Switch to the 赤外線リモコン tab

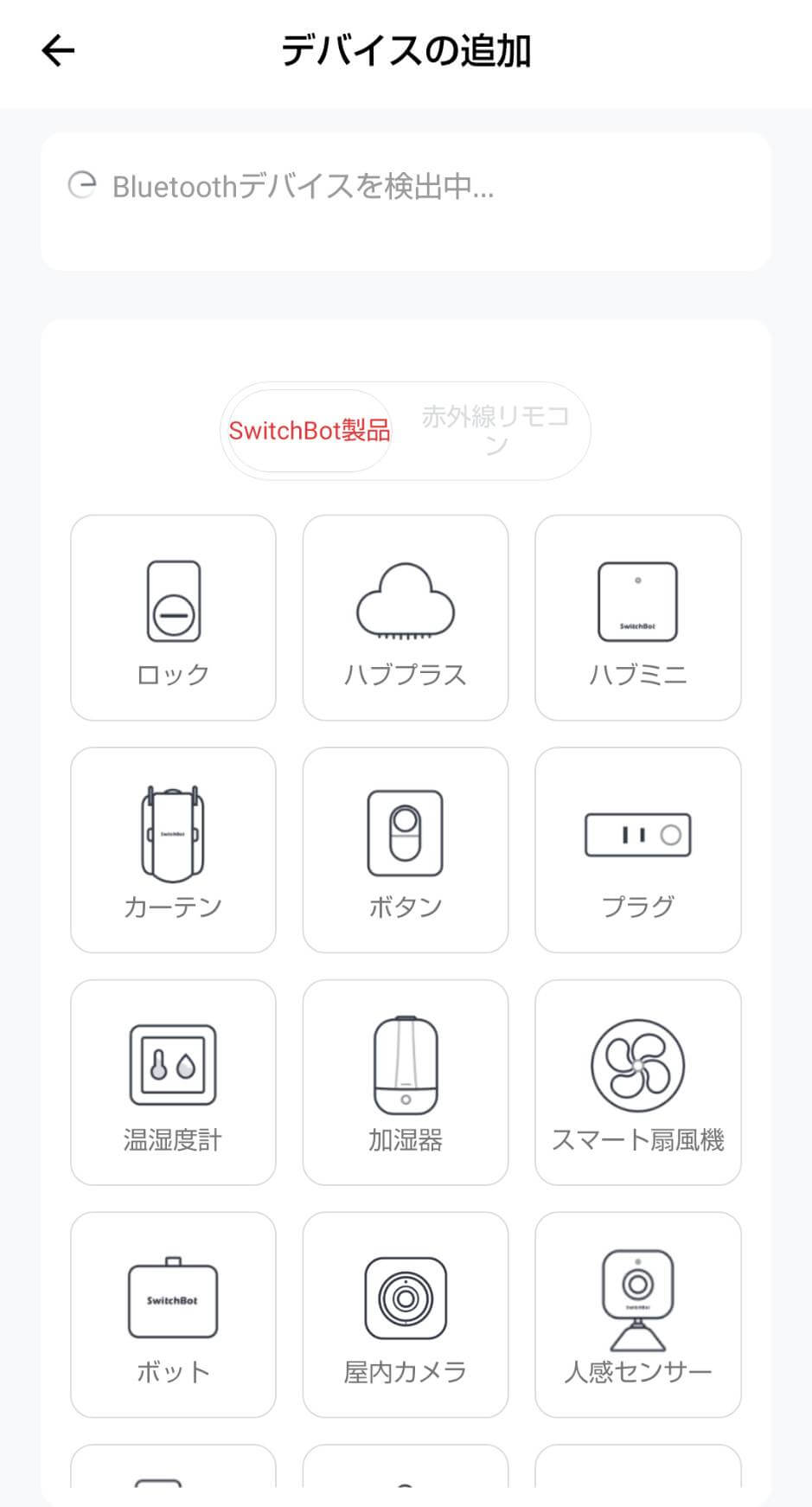tap(495, 431)
